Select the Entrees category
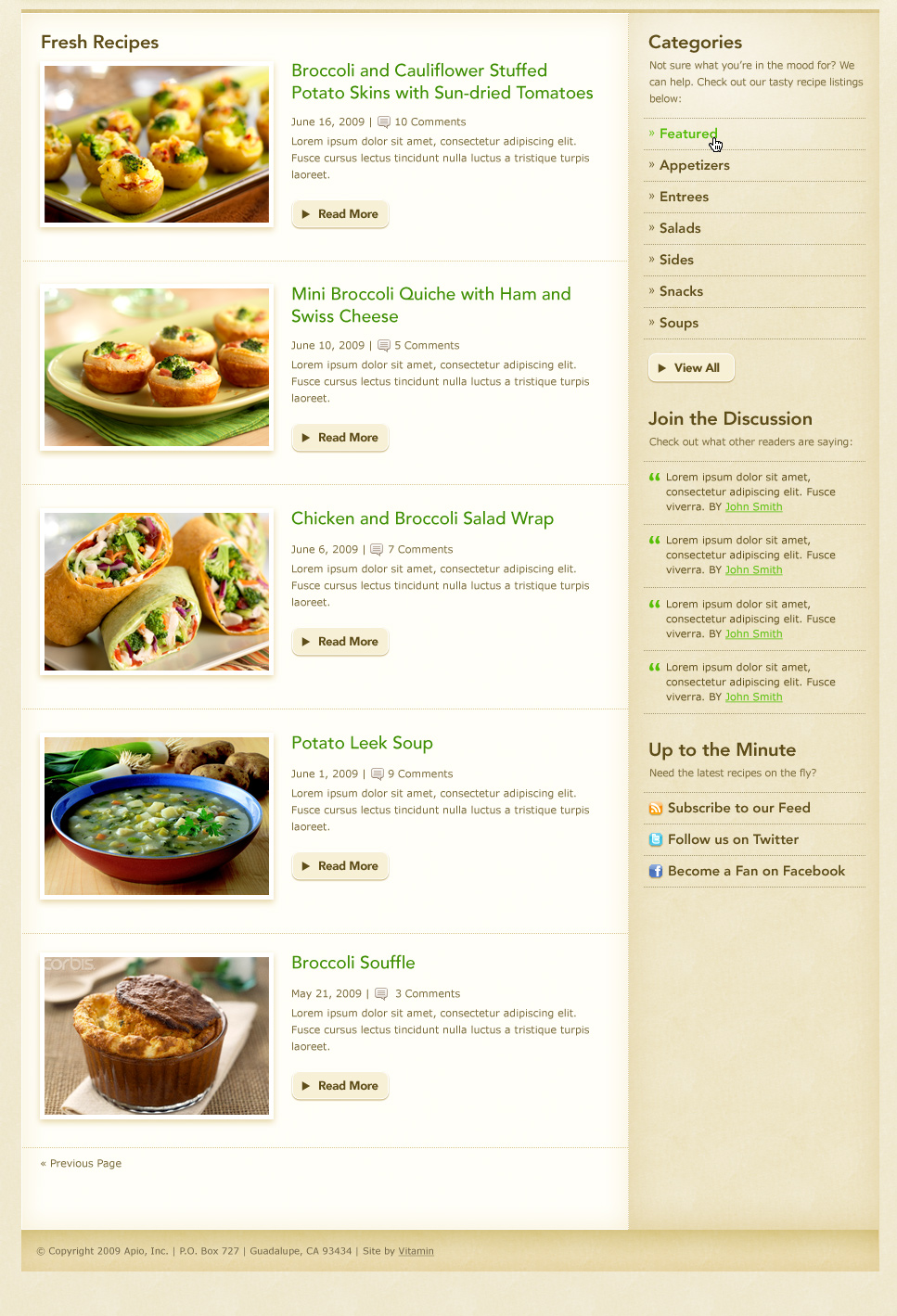 (684, 197)
